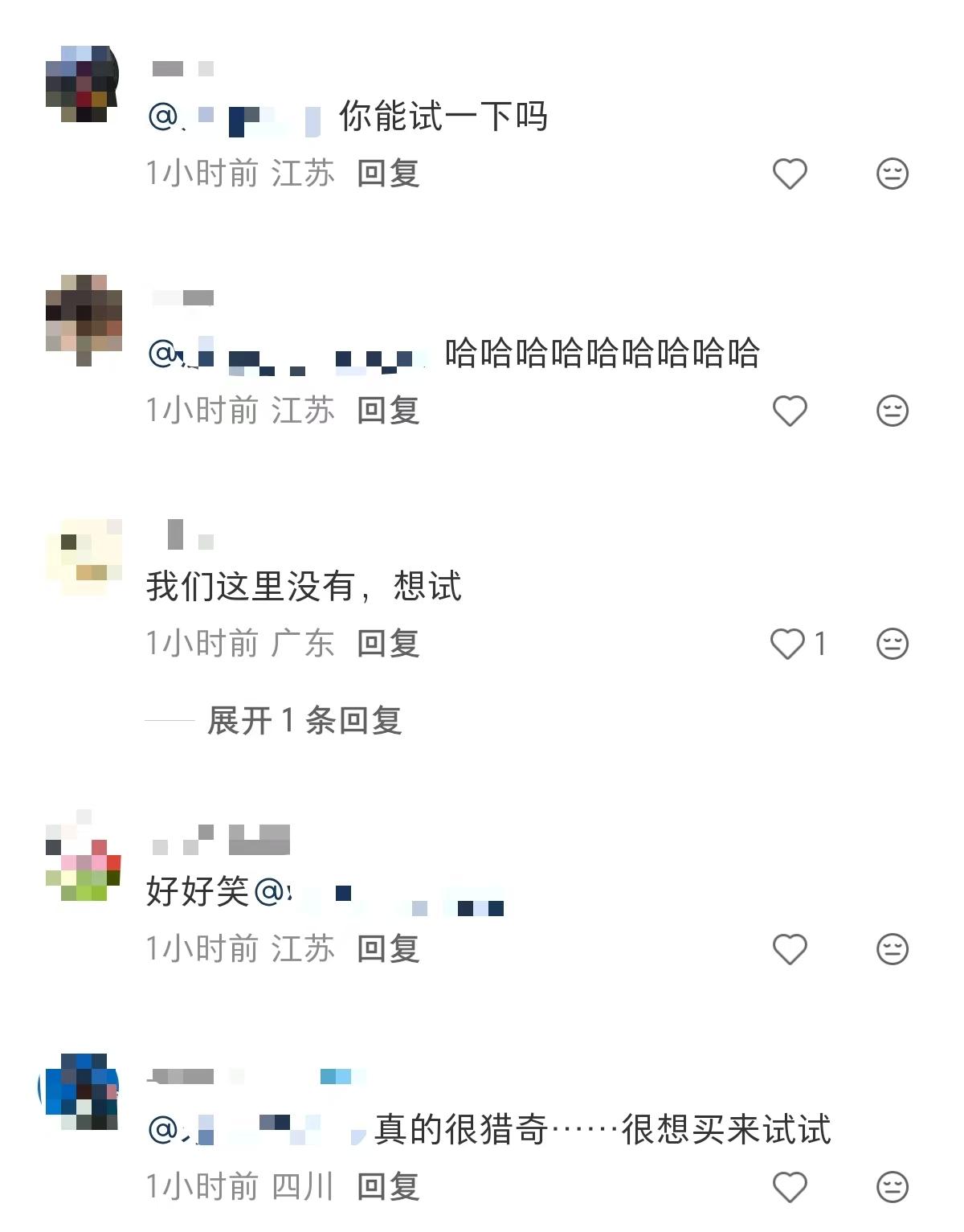Viewport: 964px width, 1232px height.
Task: Like the 哈哈哈哈 comment
Action: 789,411
